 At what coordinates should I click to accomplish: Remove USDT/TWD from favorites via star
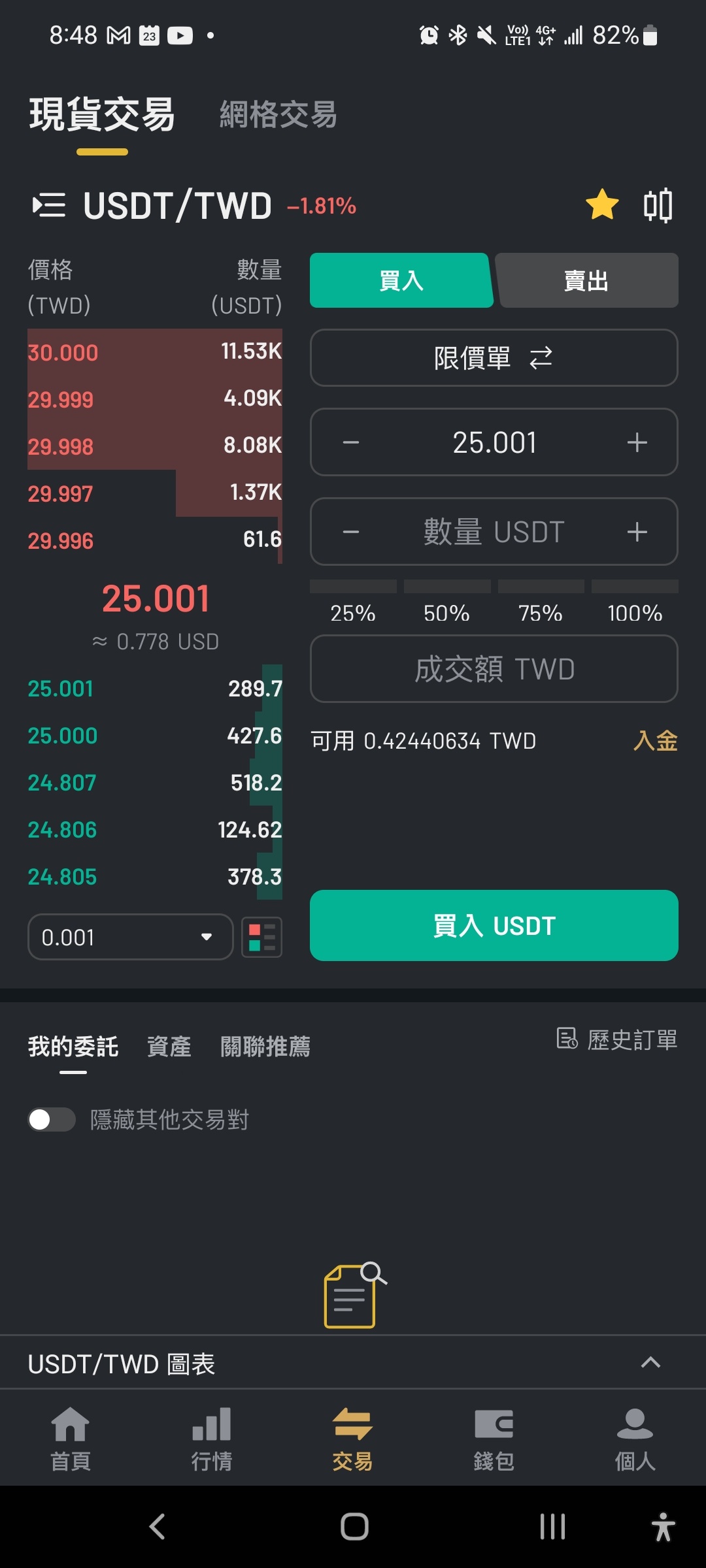pos(601,204)
